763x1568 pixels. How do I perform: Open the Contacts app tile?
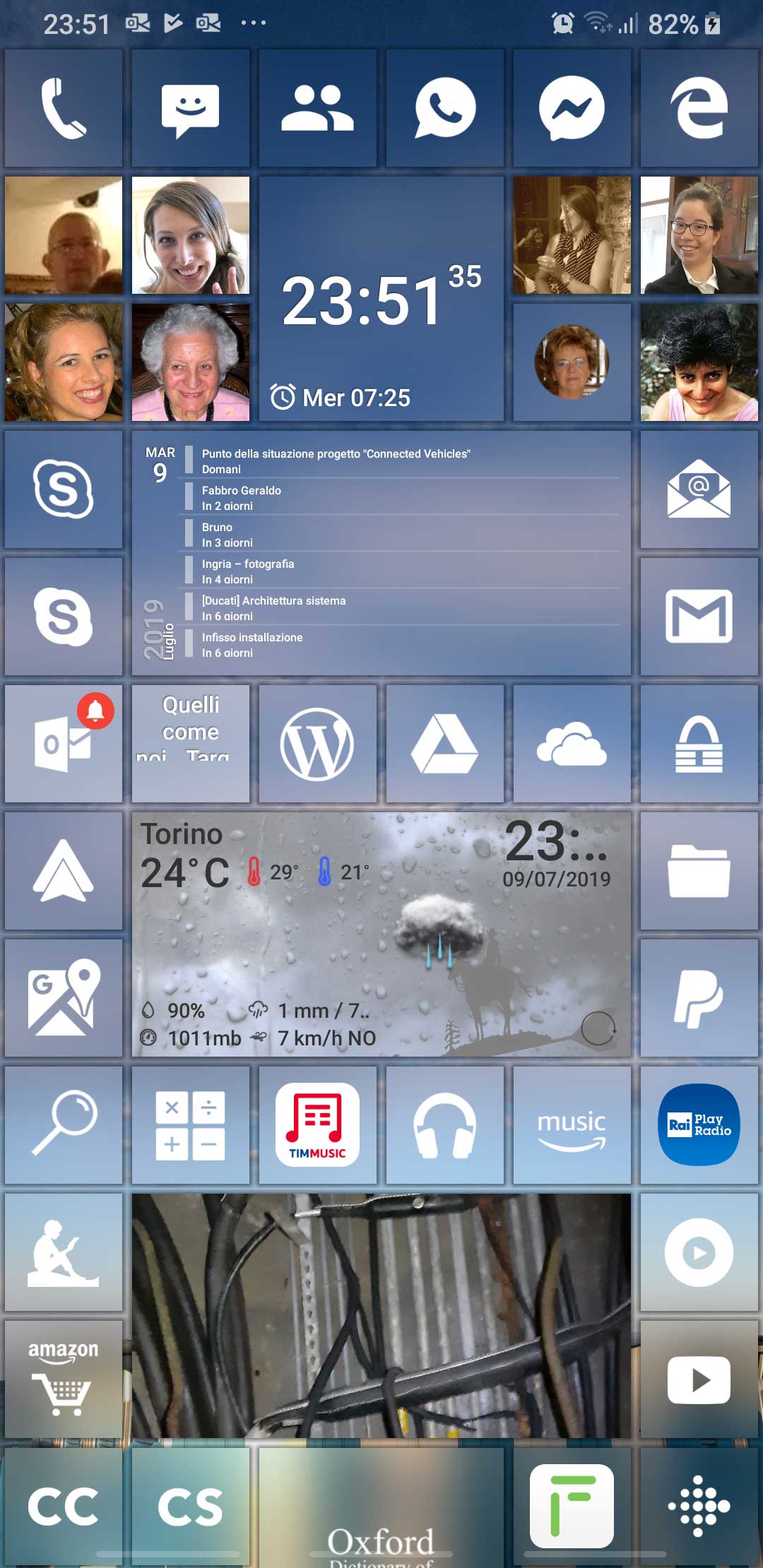coord(317,108)
